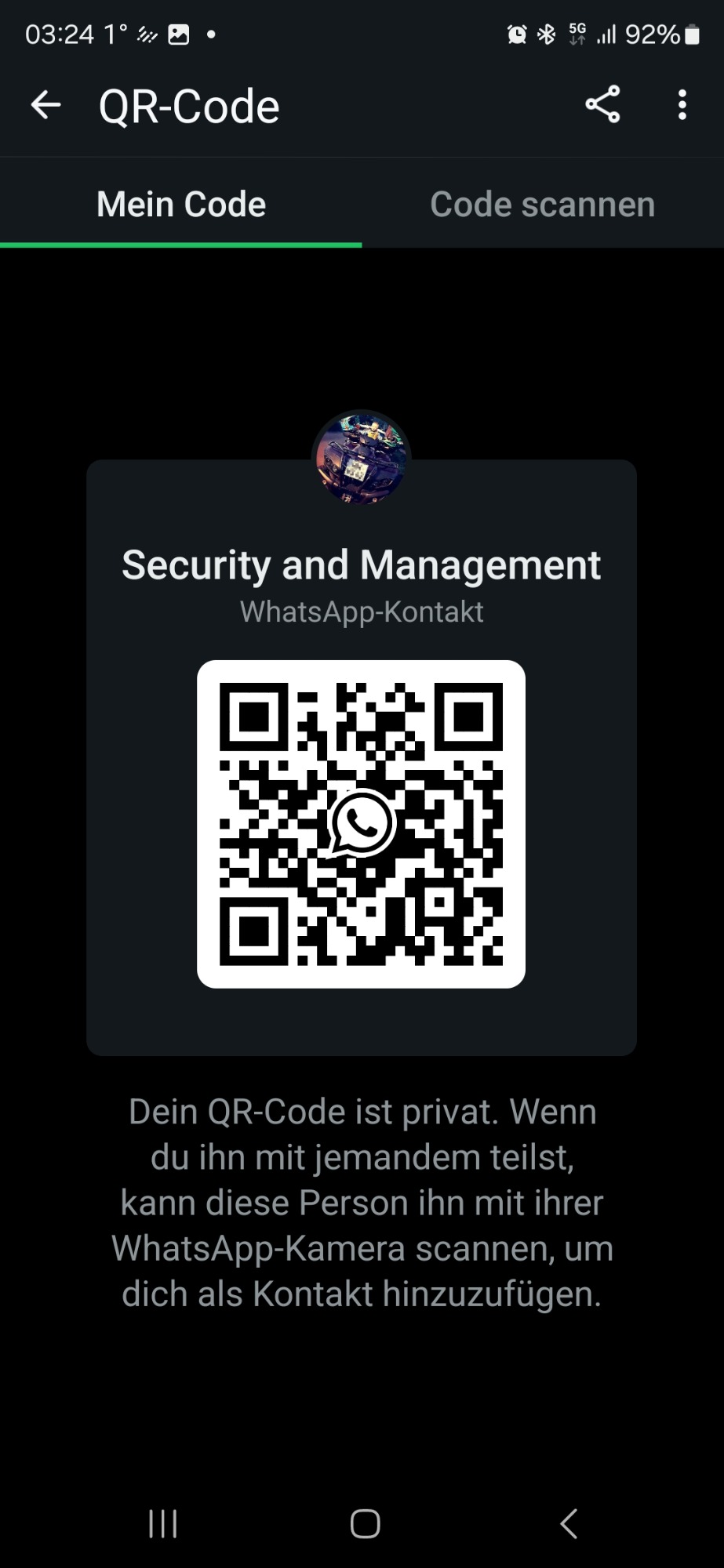
Task: Open recent apps from navigation bar
Action: click(163, 1524)
